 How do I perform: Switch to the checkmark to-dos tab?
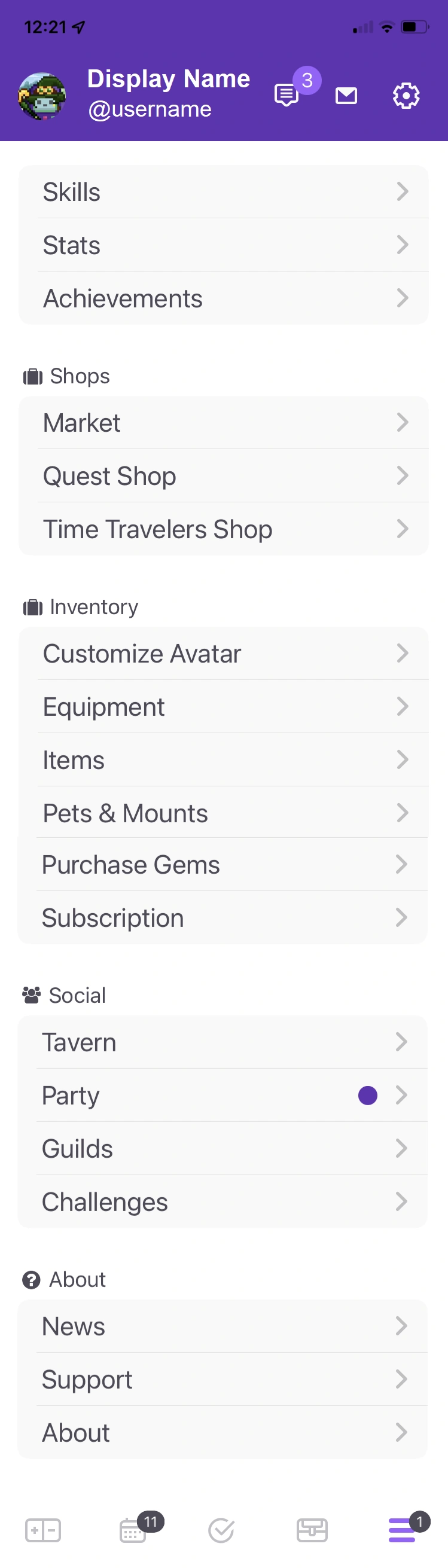click(221, 1530)
